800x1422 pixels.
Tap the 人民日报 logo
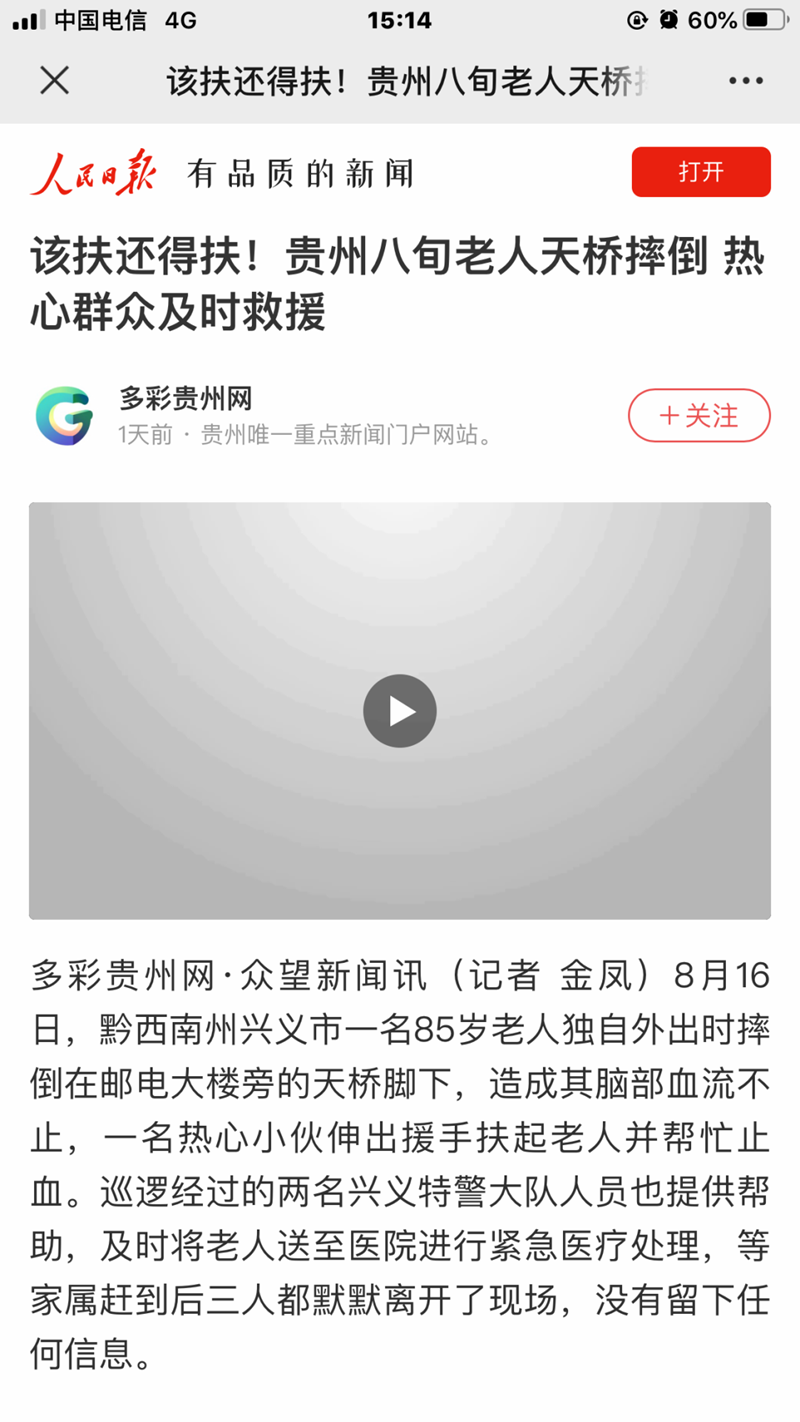point(95,171)
